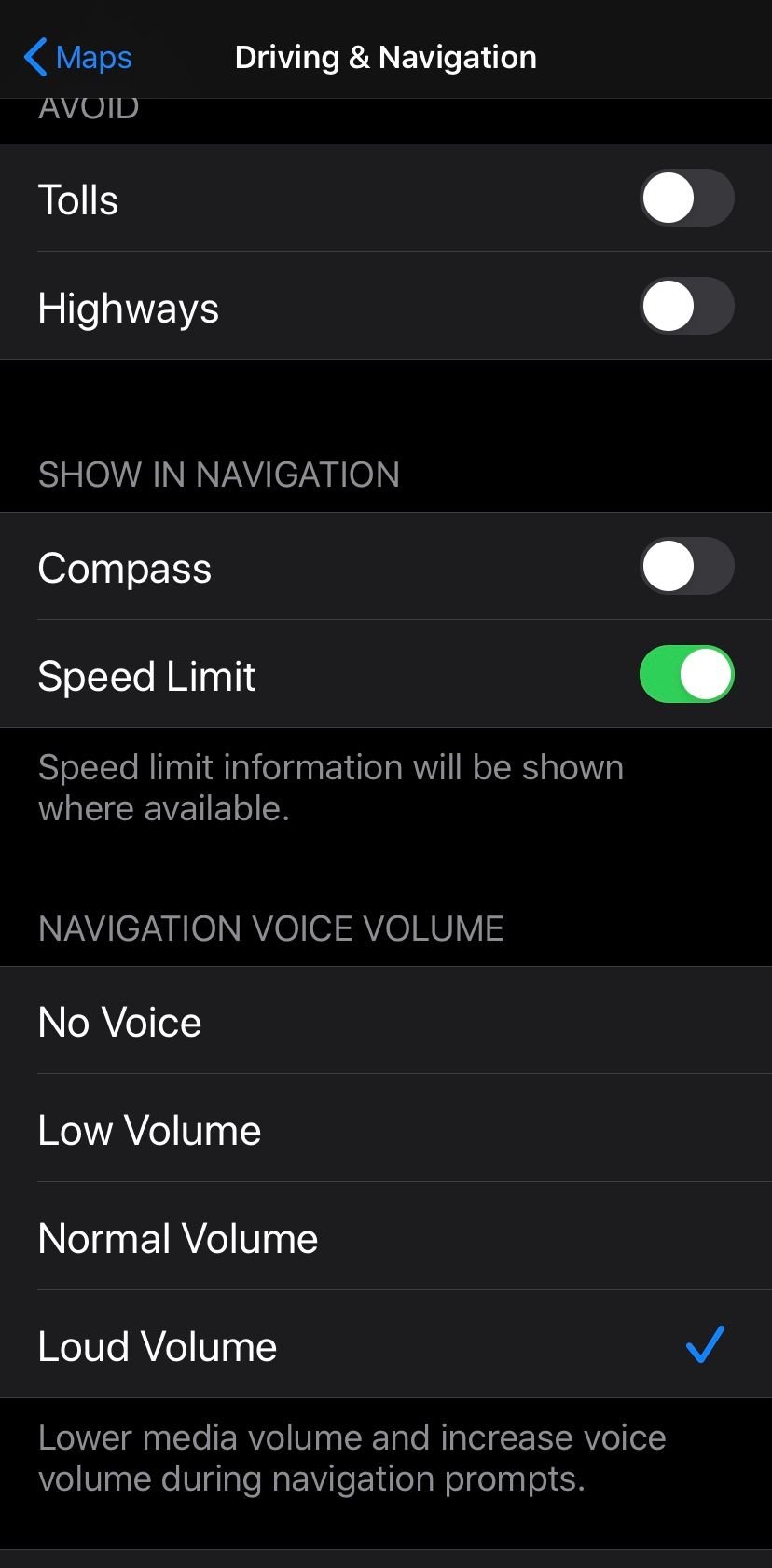Tap the Maps label in the header
The image size is (772, 1568).
pos(93,57)
